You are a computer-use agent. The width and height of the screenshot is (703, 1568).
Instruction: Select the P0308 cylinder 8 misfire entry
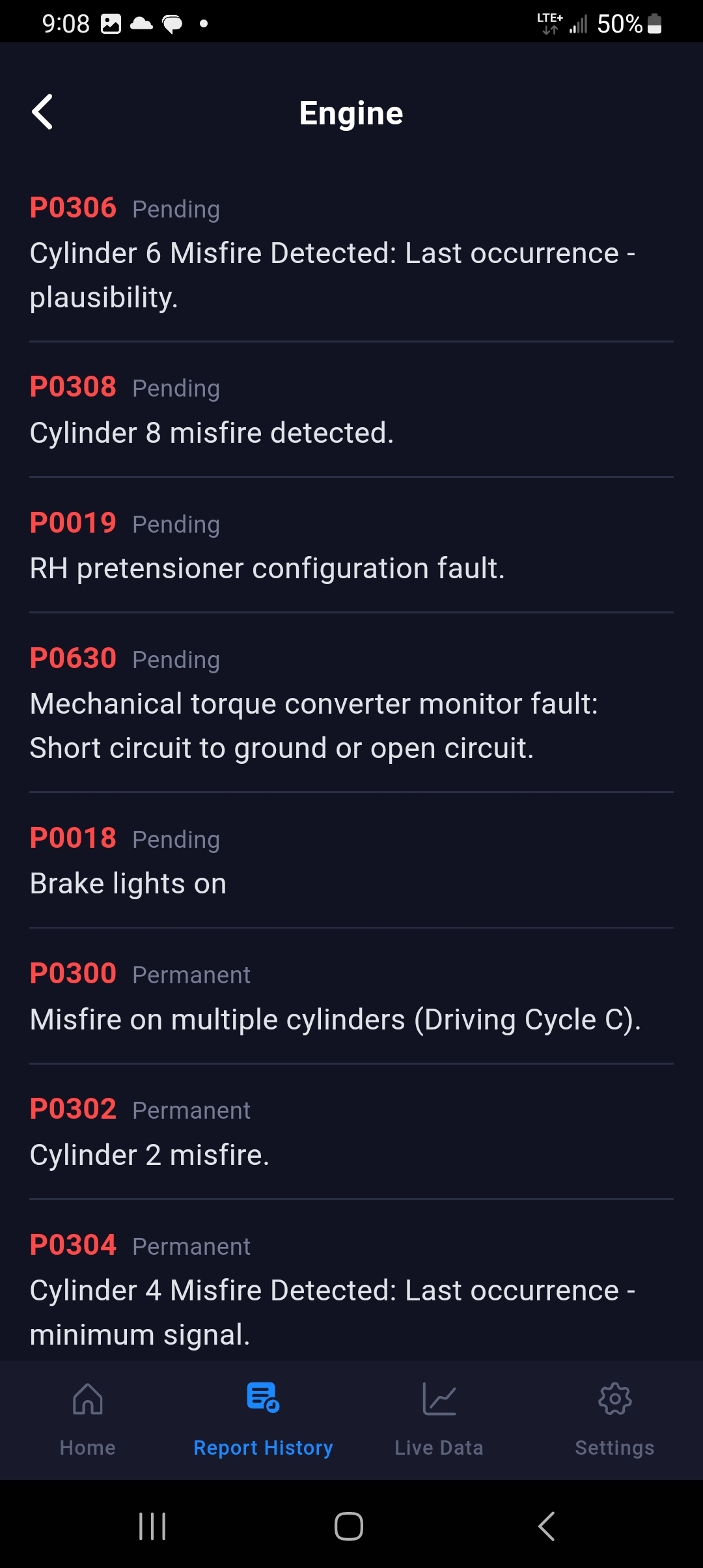pyautogui.click(x=351, y=410)
